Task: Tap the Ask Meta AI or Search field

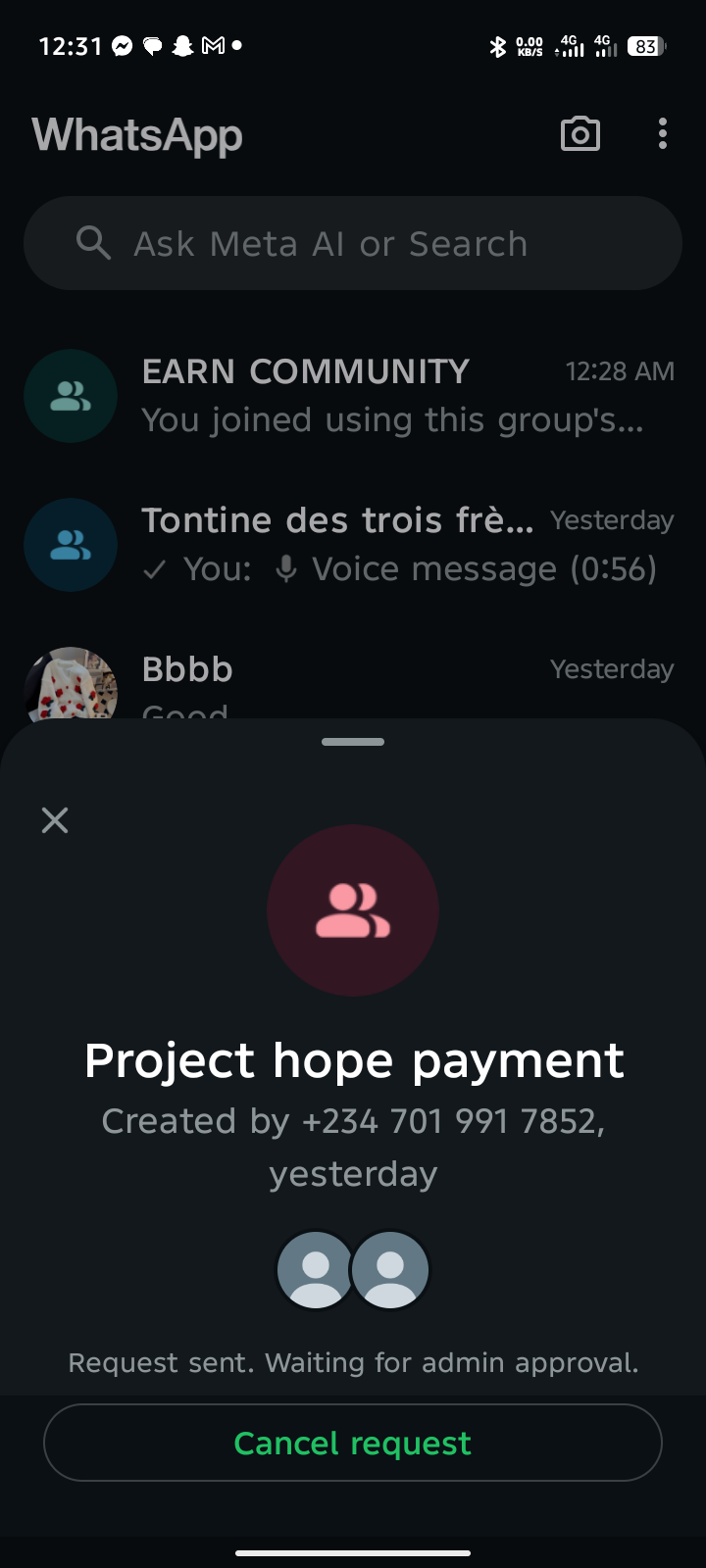Action: pyautogui.click(x=353, y=243)
